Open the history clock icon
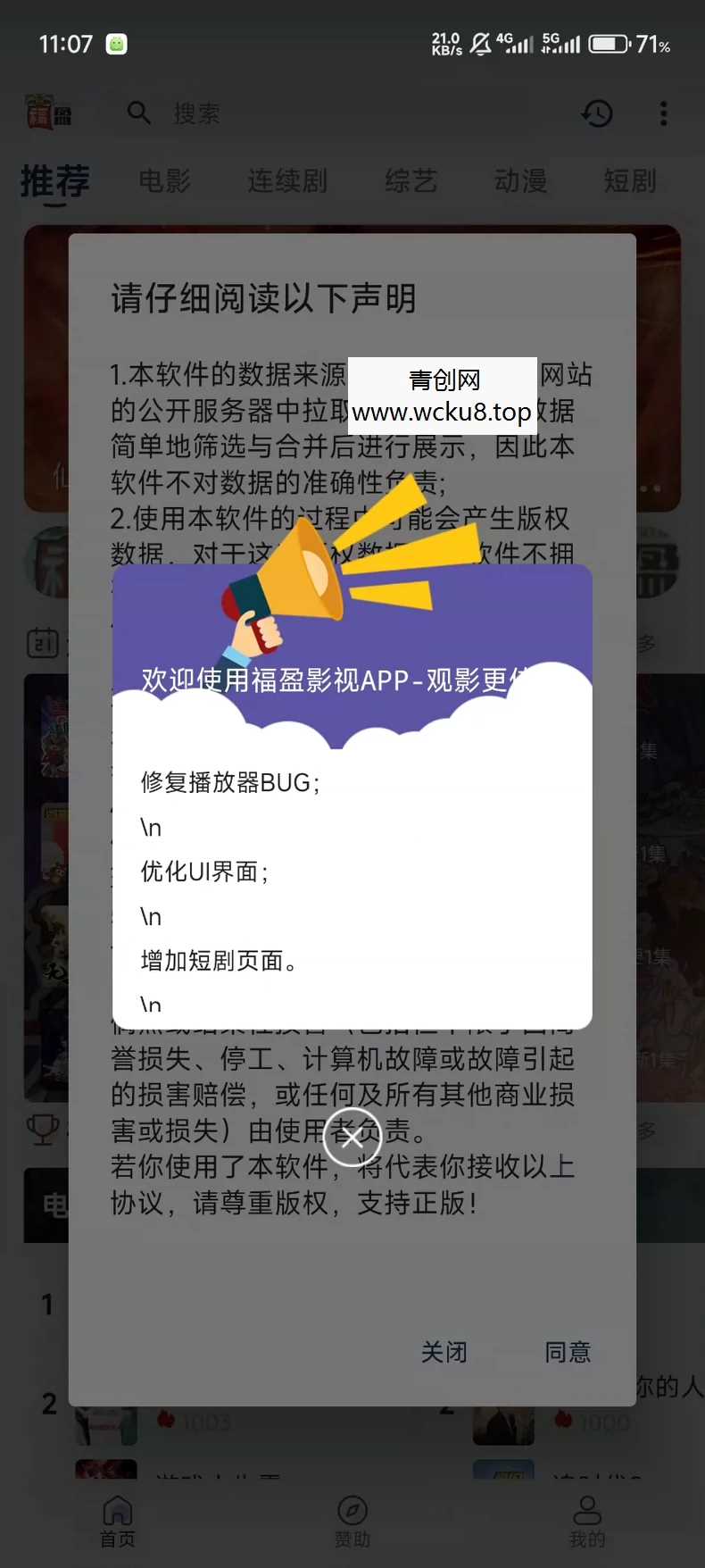The image size is (705, 1568). (598, 113)
